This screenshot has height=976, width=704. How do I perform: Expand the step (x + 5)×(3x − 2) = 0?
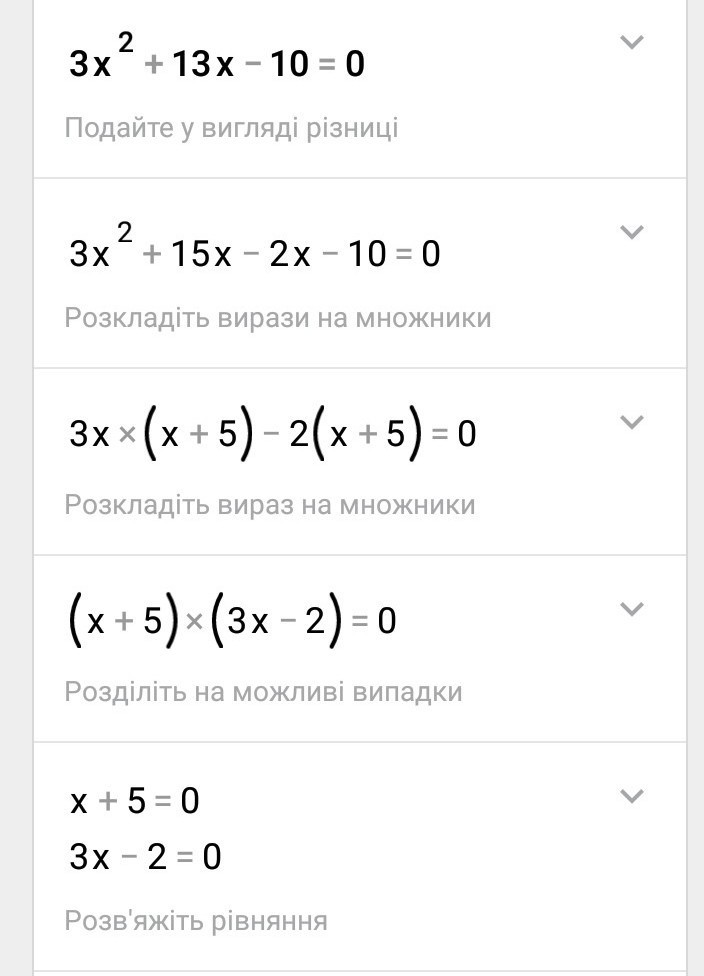631,609
